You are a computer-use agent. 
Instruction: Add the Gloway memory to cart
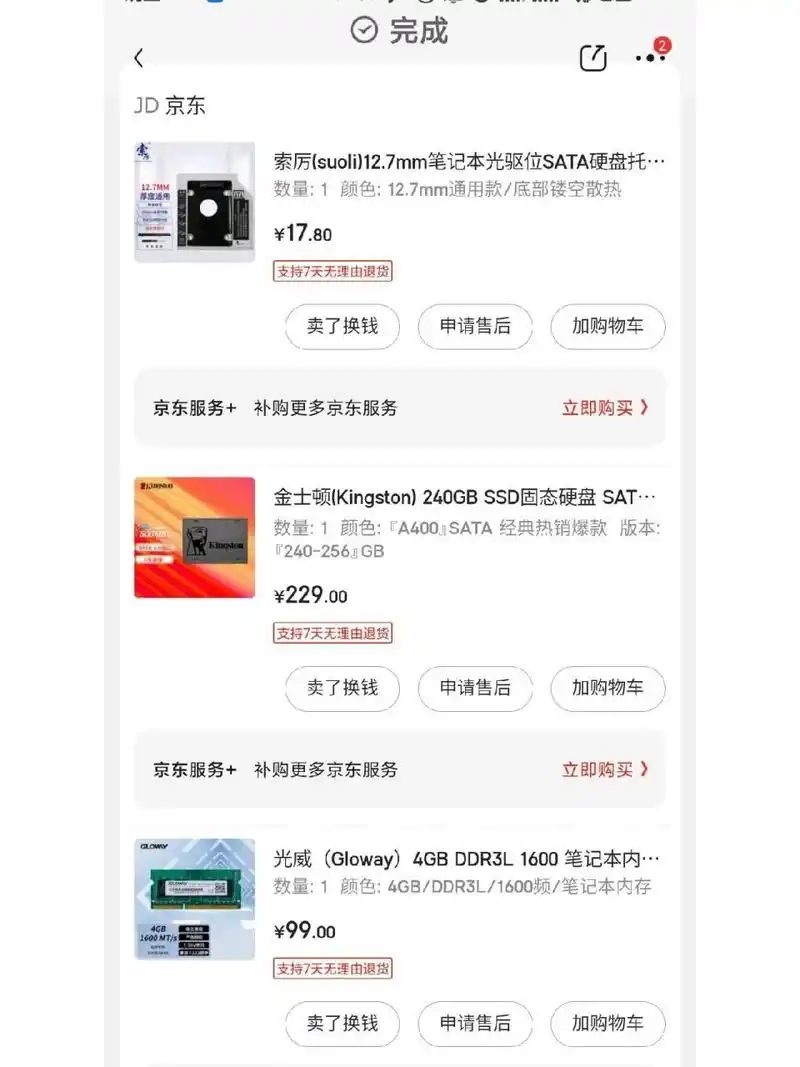point(607,1024)
